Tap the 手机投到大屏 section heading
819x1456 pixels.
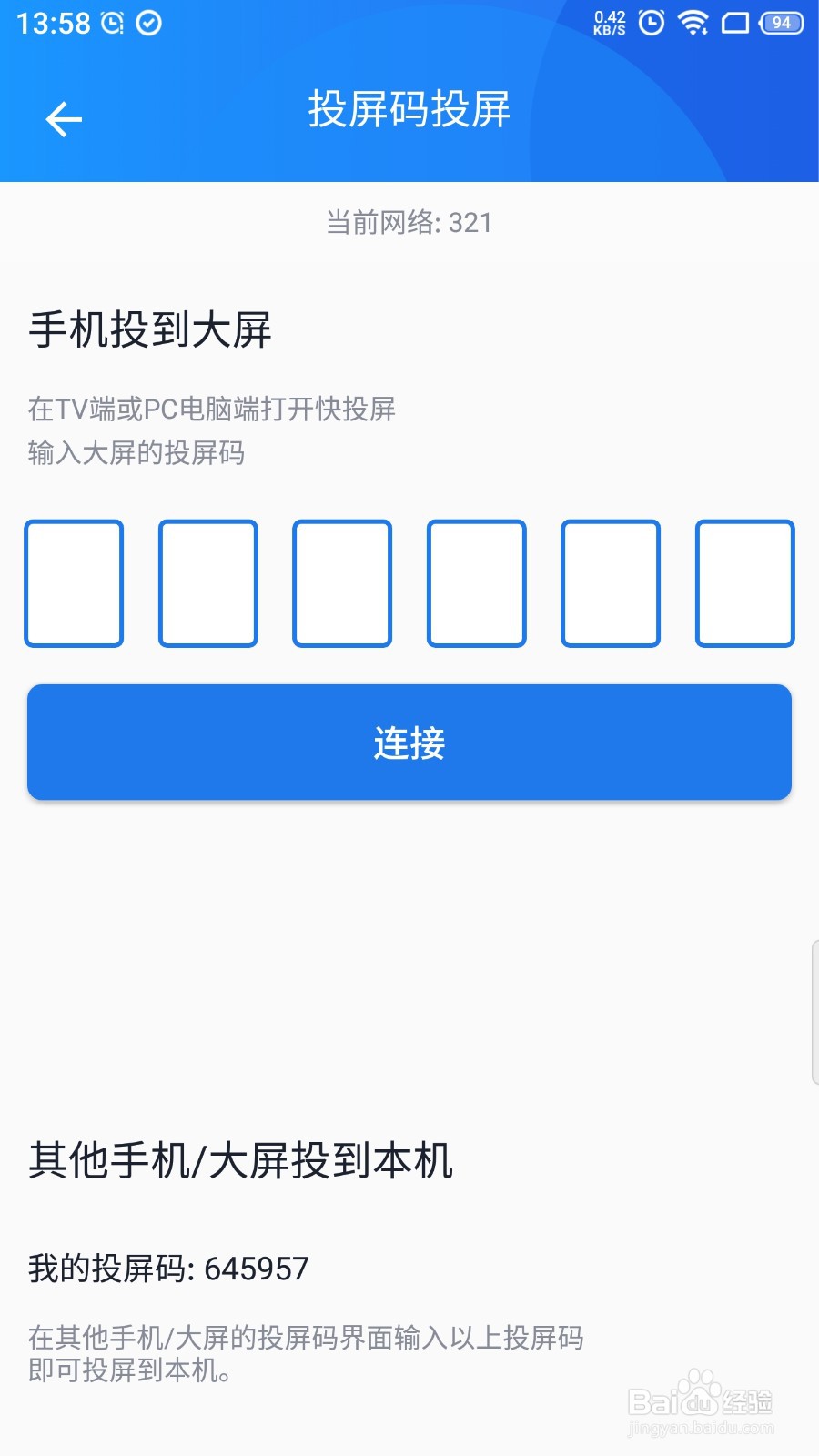click(x=150, y=330)
